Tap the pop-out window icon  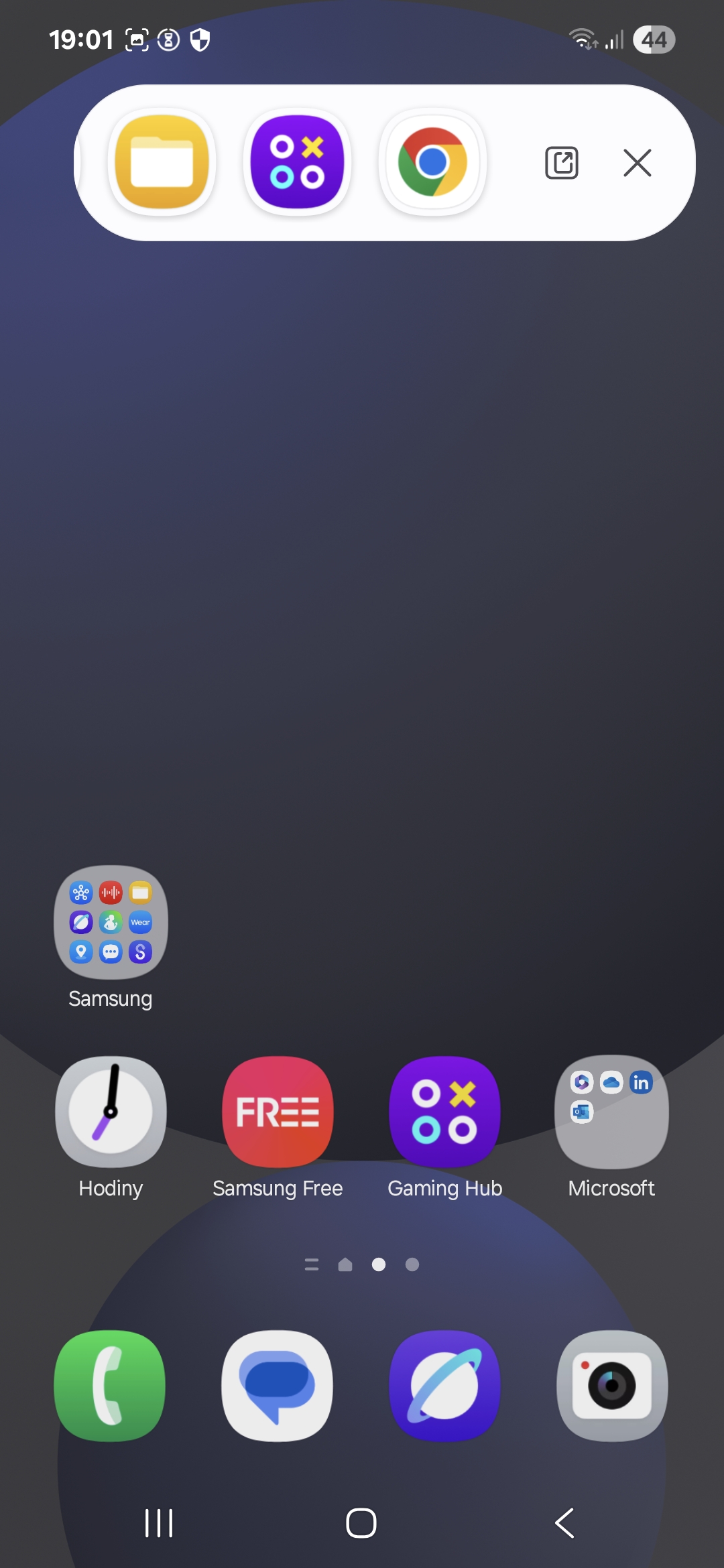[562, 163]
